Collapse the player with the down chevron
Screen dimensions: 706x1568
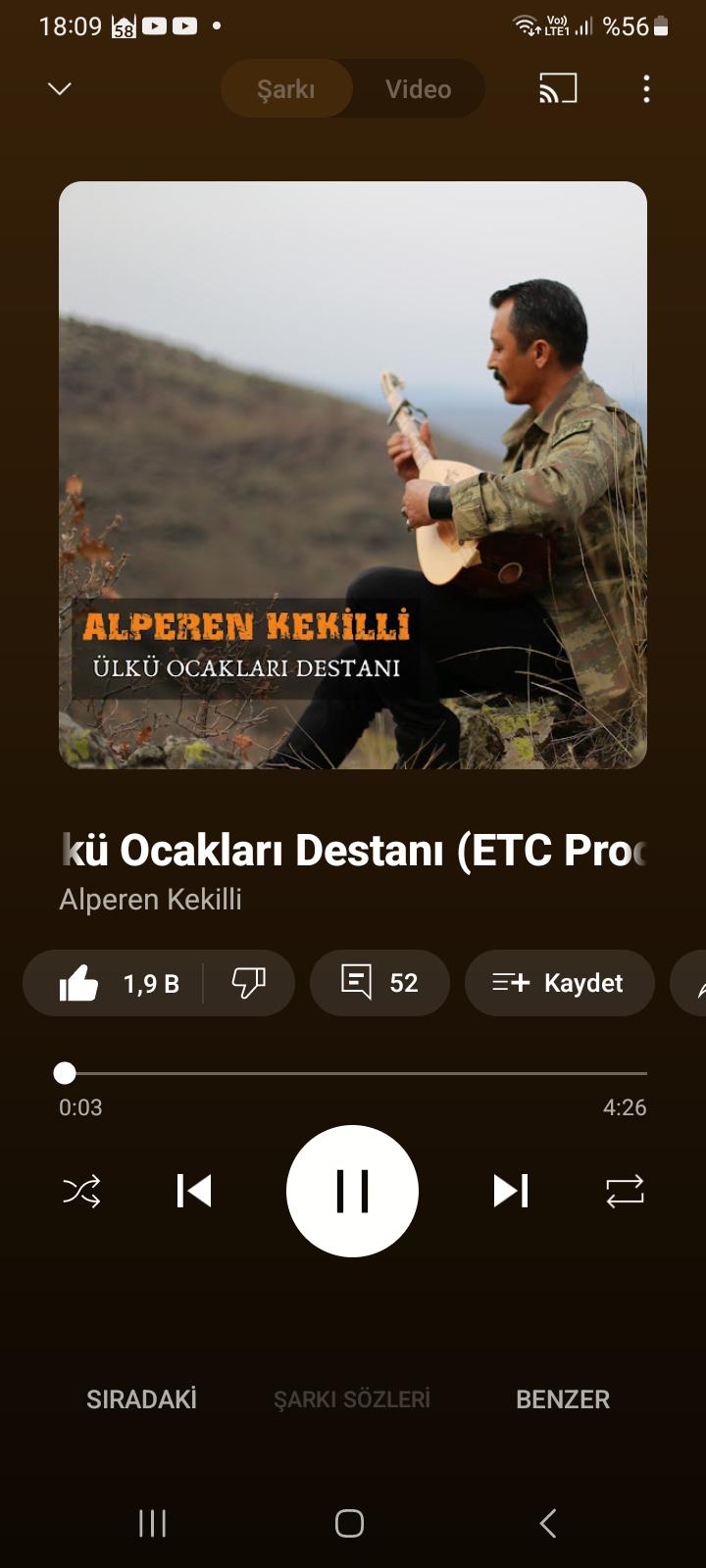[60, 89]
